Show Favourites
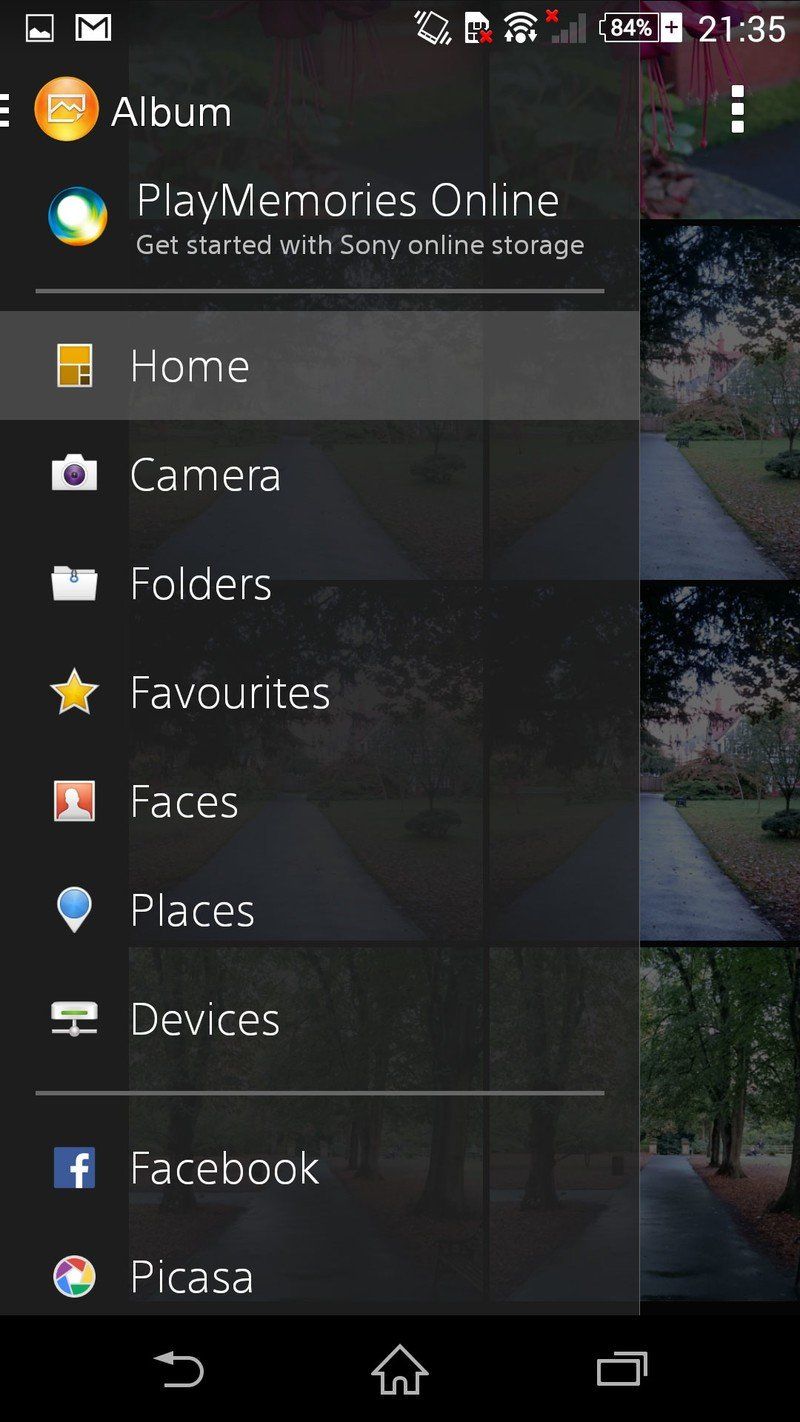This screenshot has height=1422, width=800. pos(320,692)
